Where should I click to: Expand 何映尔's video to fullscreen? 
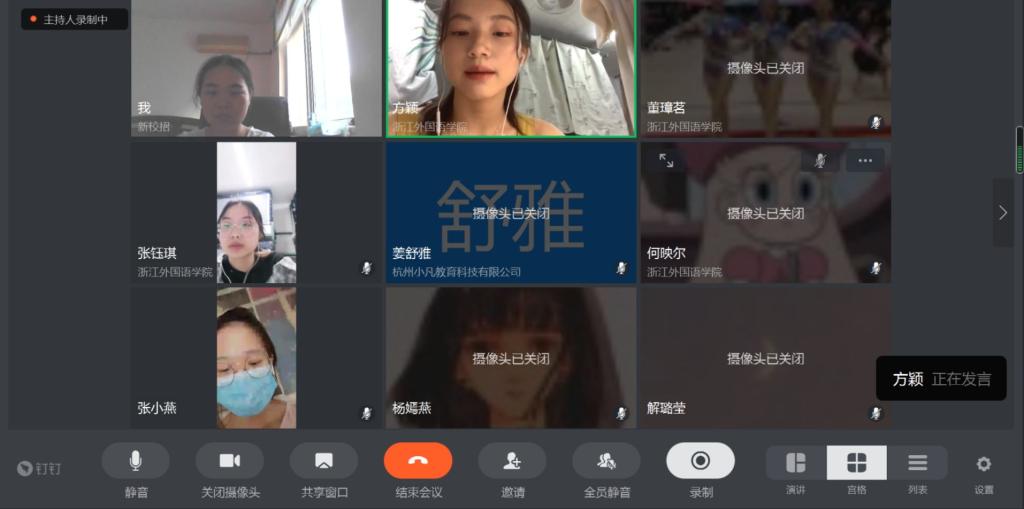pos(666,160)
